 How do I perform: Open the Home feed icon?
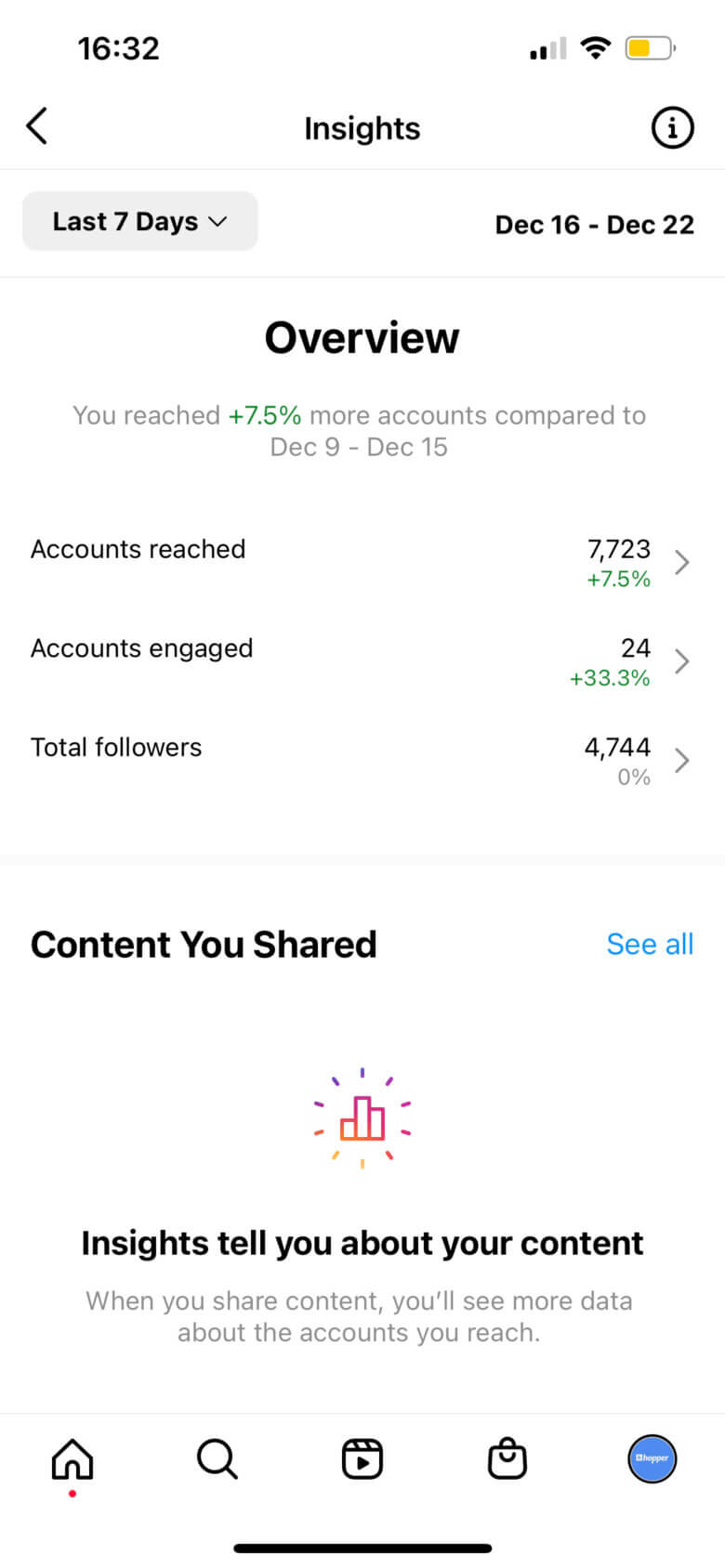pos(72,1458)
